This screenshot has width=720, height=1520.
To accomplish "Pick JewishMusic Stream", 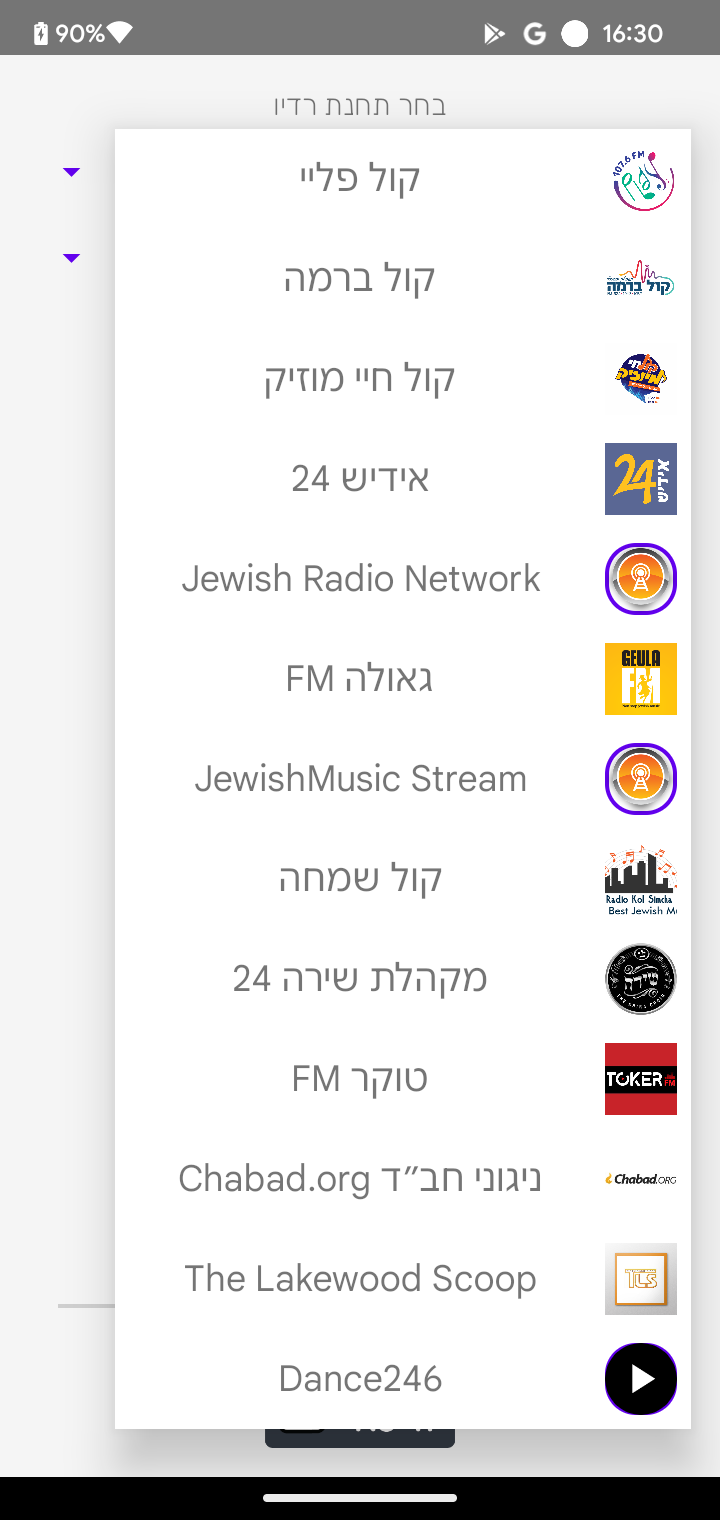I will click(361, 779).
